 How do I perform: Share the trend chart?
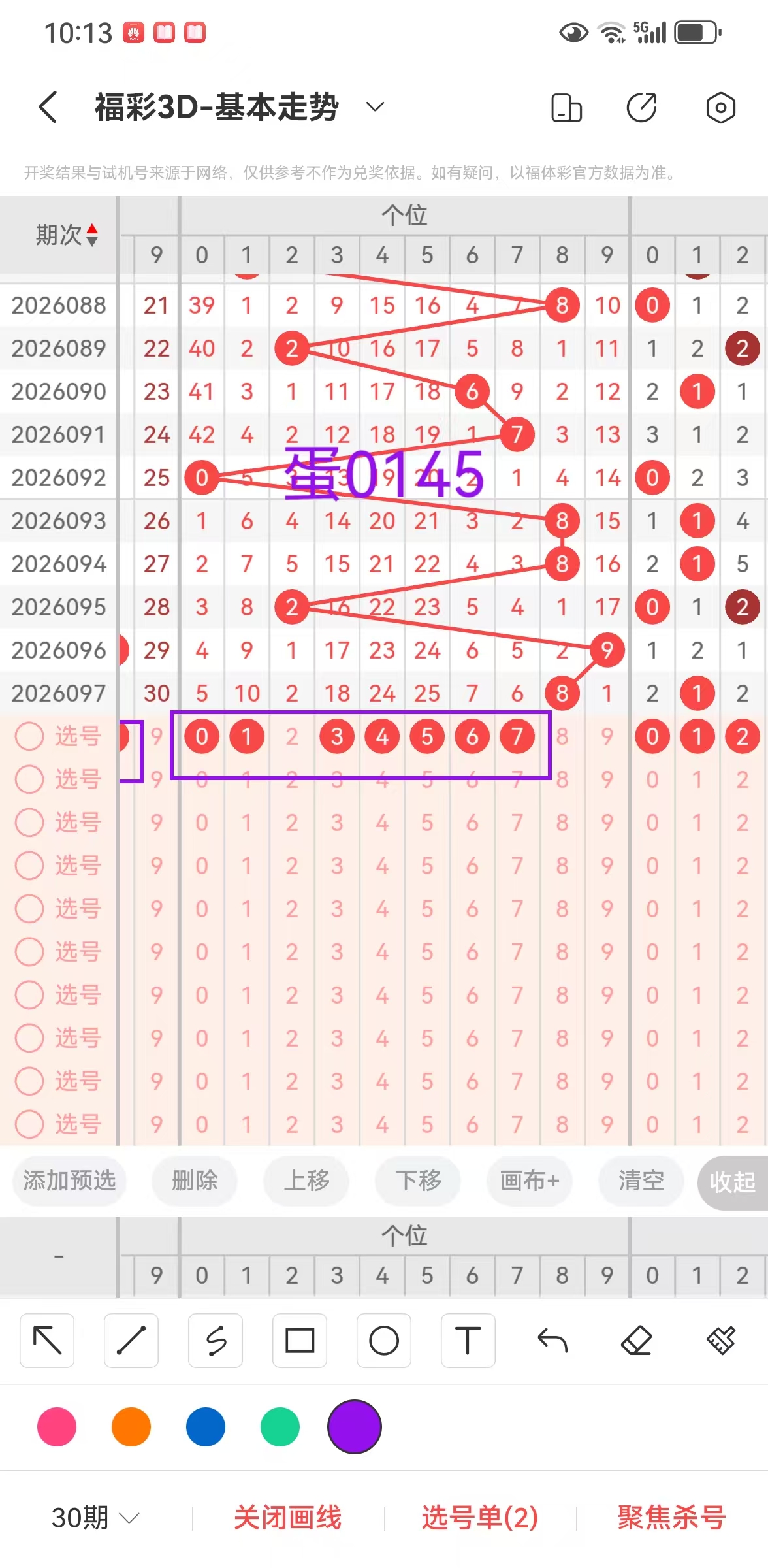click(641, 108)
